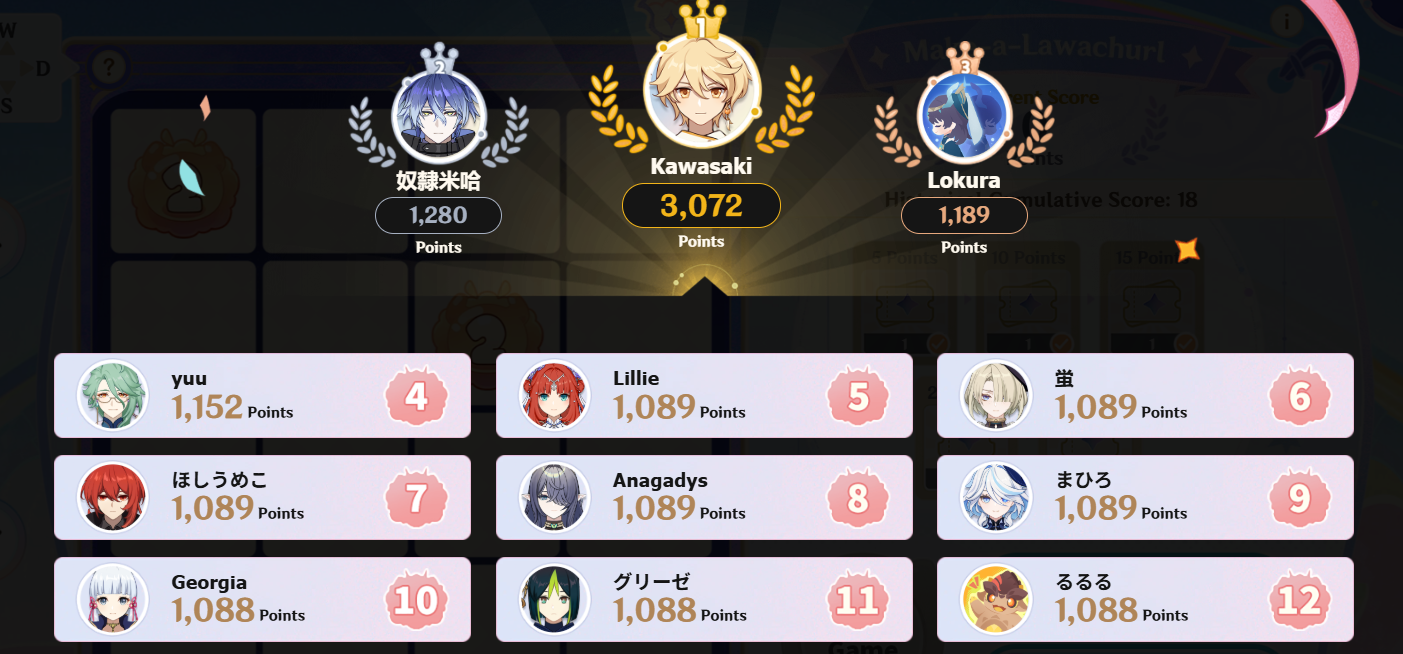The height and width of the screenshot is (654, 1403).
Task: Tap third-place player Lokura's avatar
Action: click(963, 118)
